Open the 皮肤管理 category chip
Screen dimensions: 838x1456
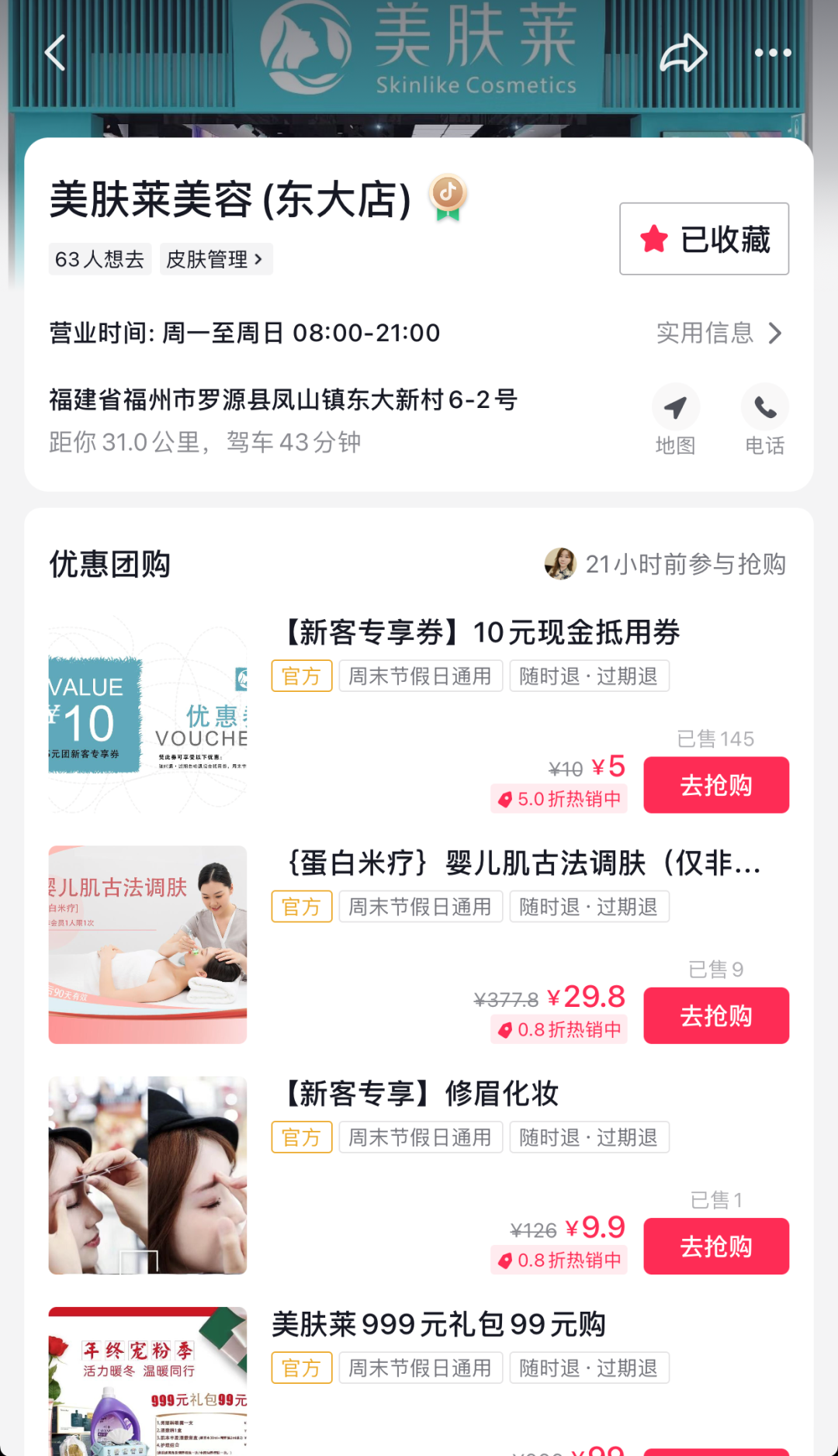[x=216, y=259]
